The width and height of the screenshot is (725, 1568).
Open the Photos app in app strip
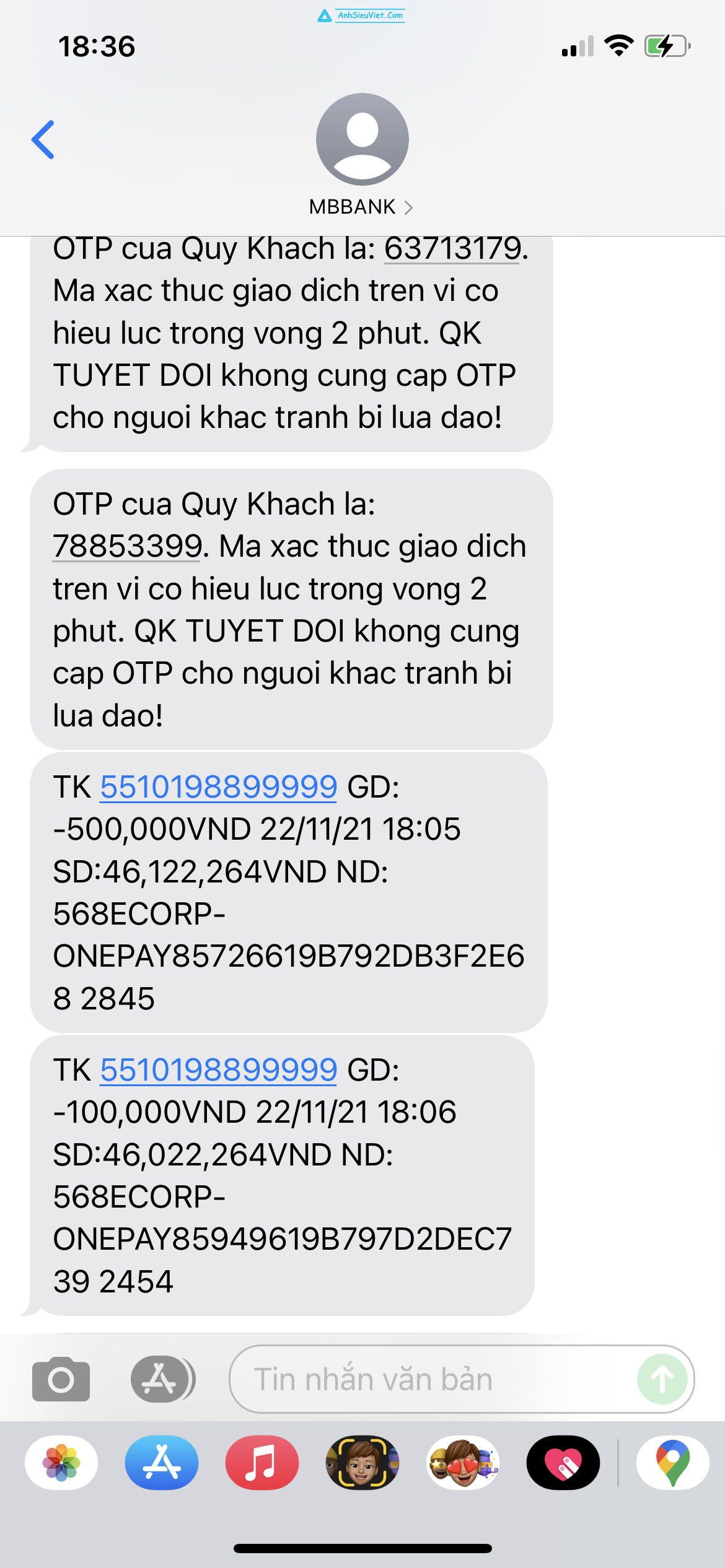coord(61,1463)
